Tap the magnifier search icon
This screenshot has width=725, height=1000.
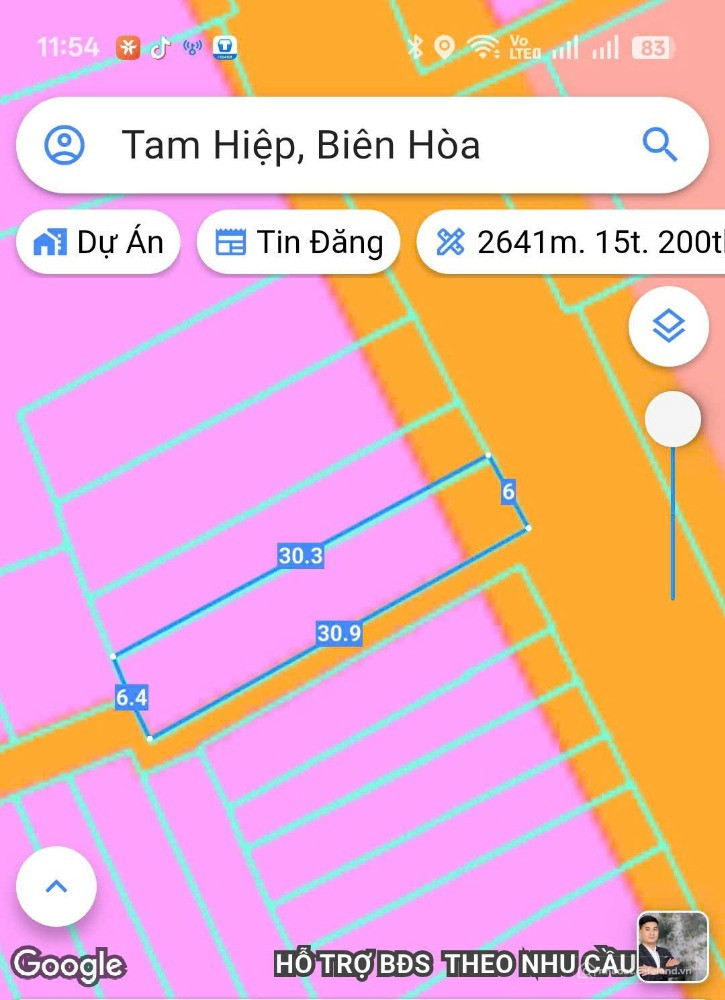(659, 146)
